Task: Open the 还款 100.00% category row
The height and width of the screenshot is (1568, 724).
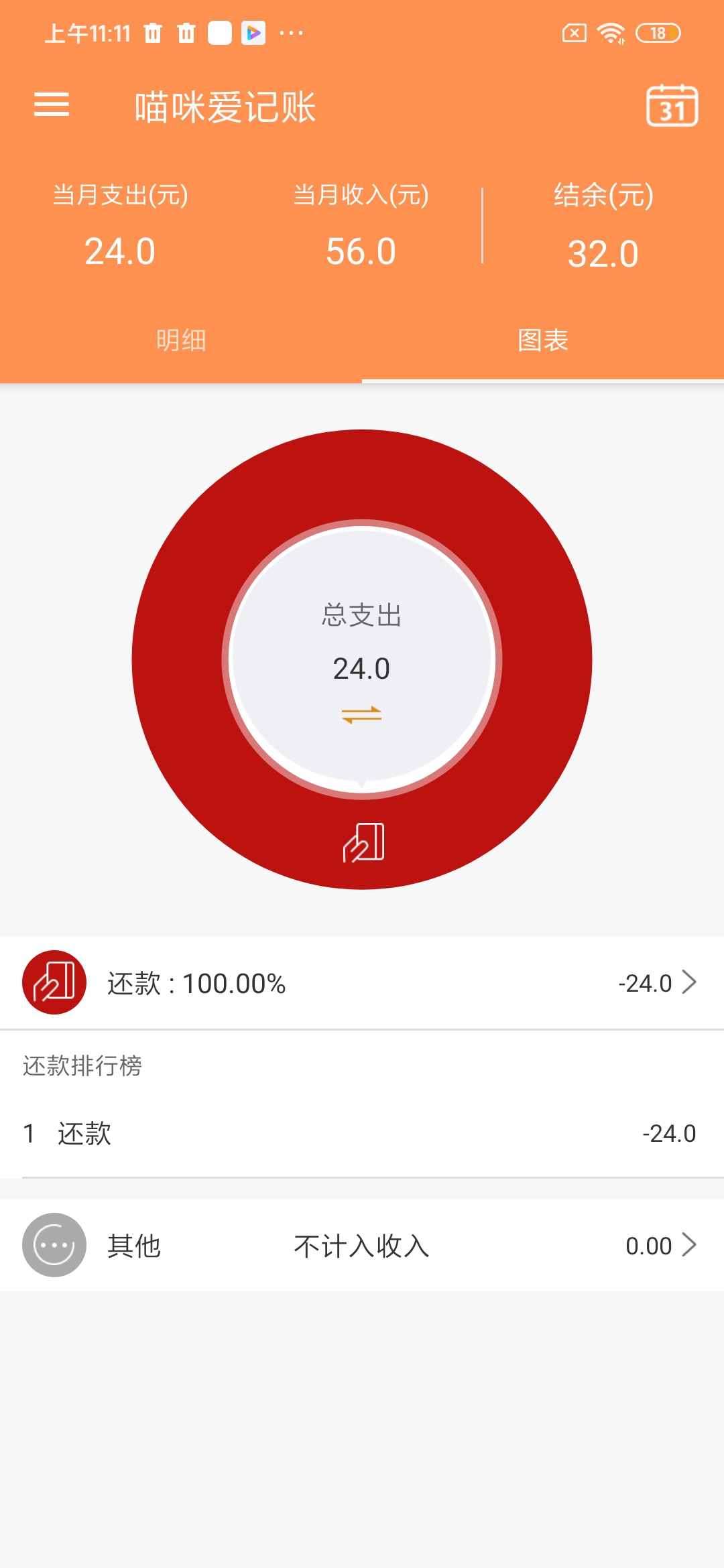Action: click(362, 982)
